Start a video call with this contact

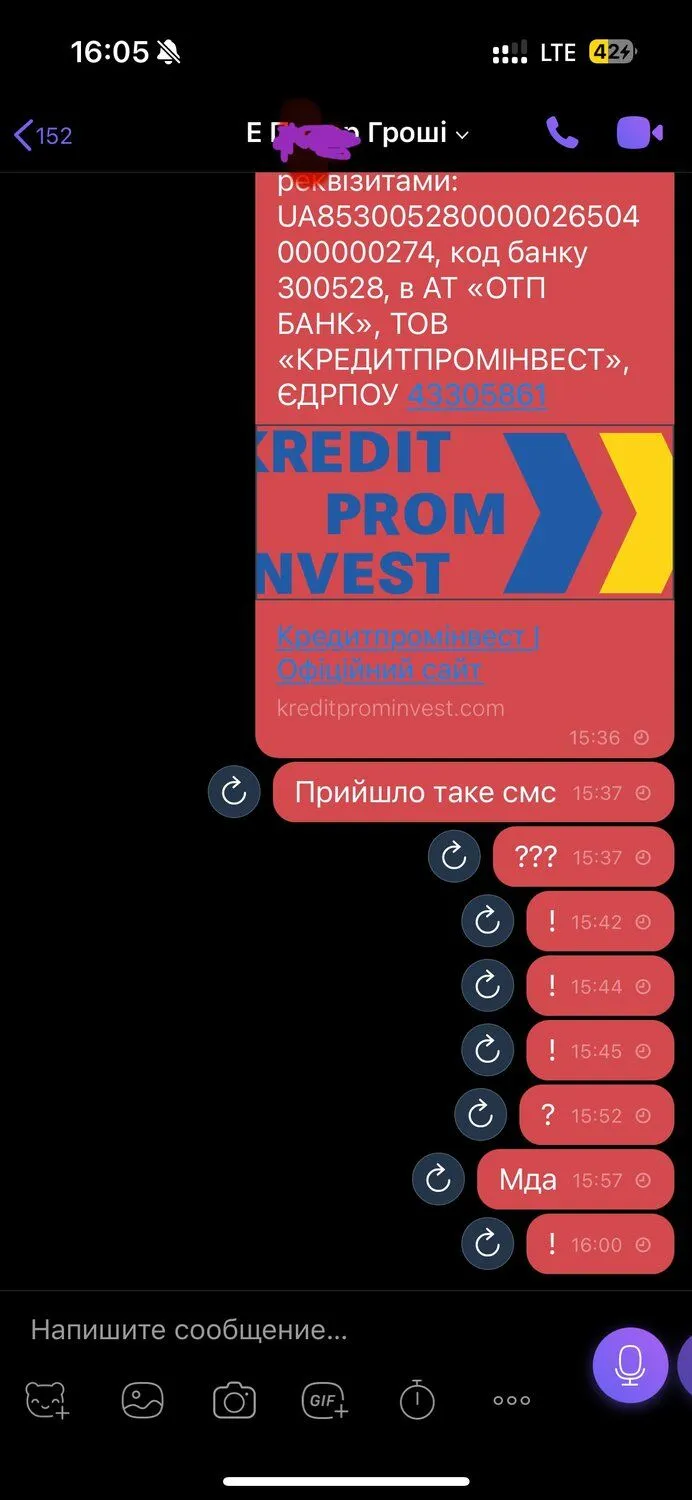[639, 133]
